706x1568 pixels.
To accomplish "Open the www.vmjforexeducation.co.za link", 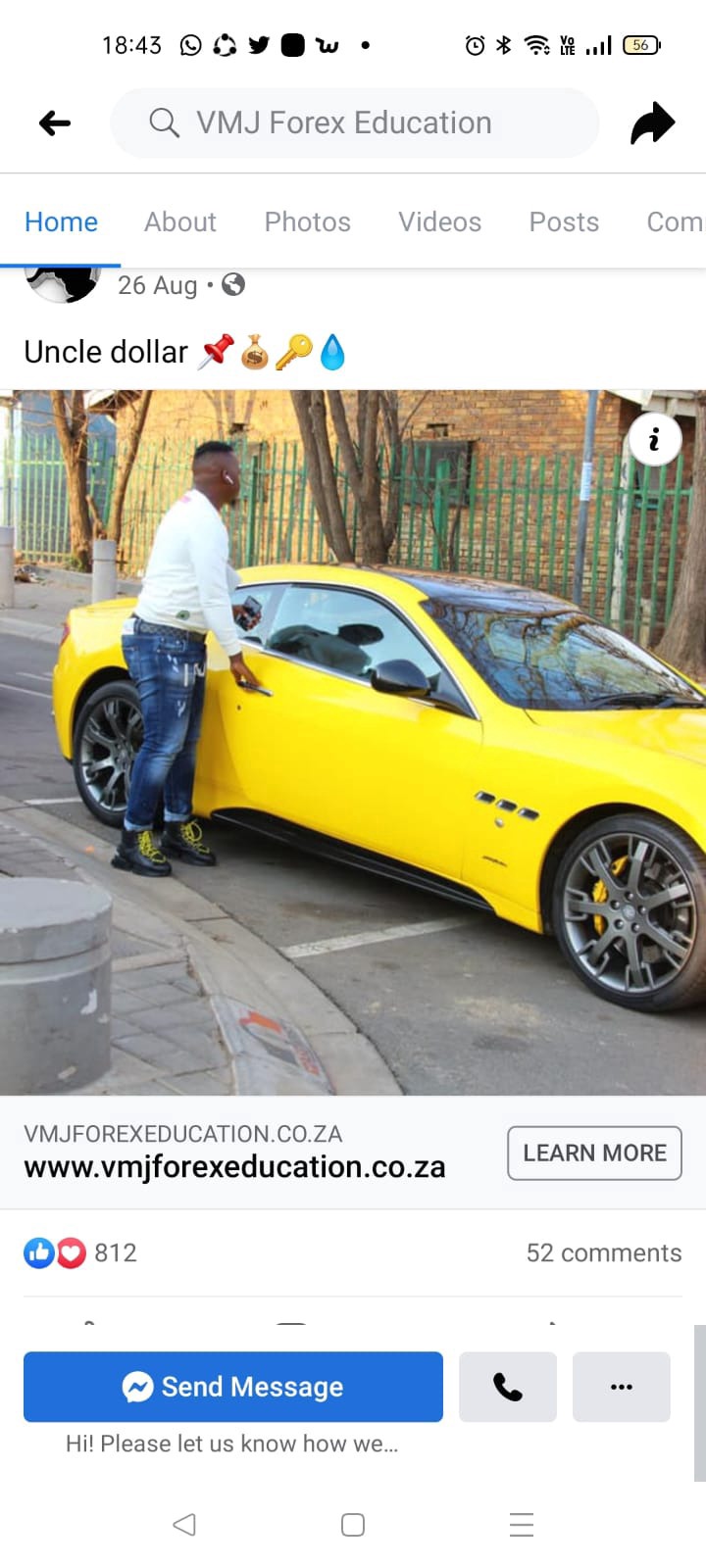I will coord(234,1166).
